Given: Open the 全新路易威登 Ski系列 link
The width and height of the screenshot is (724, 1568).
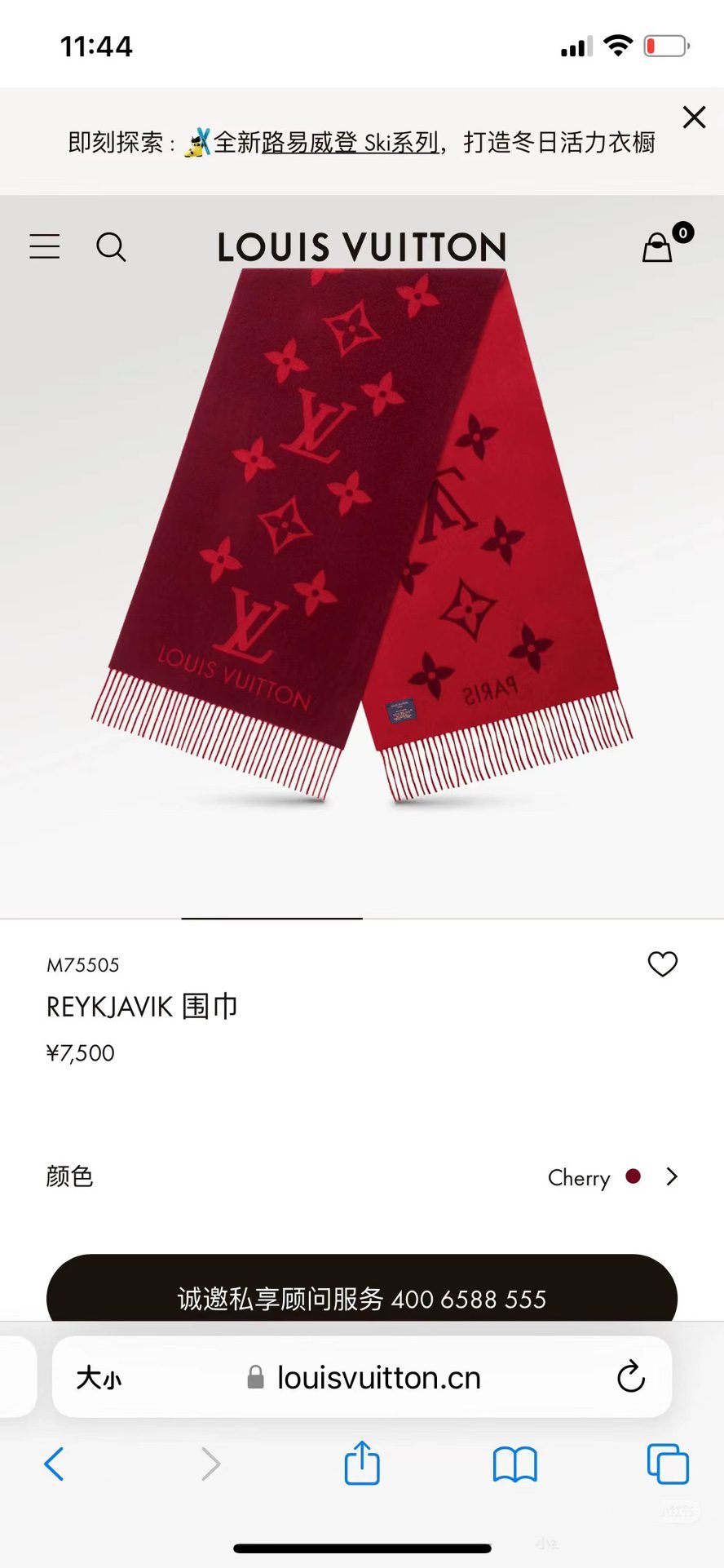Looking at the screenshot, I should pyautogui.click(x=326, y=143).
